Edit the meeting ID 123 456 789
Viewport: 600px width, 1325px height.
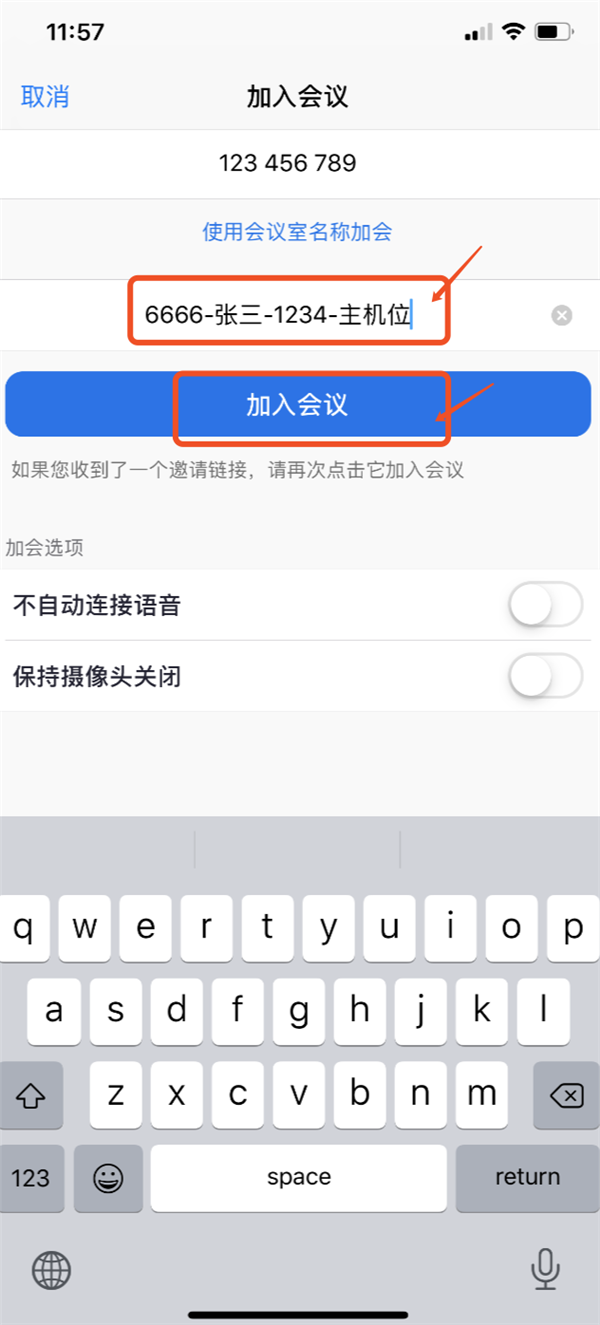click(x=288, y=163)
